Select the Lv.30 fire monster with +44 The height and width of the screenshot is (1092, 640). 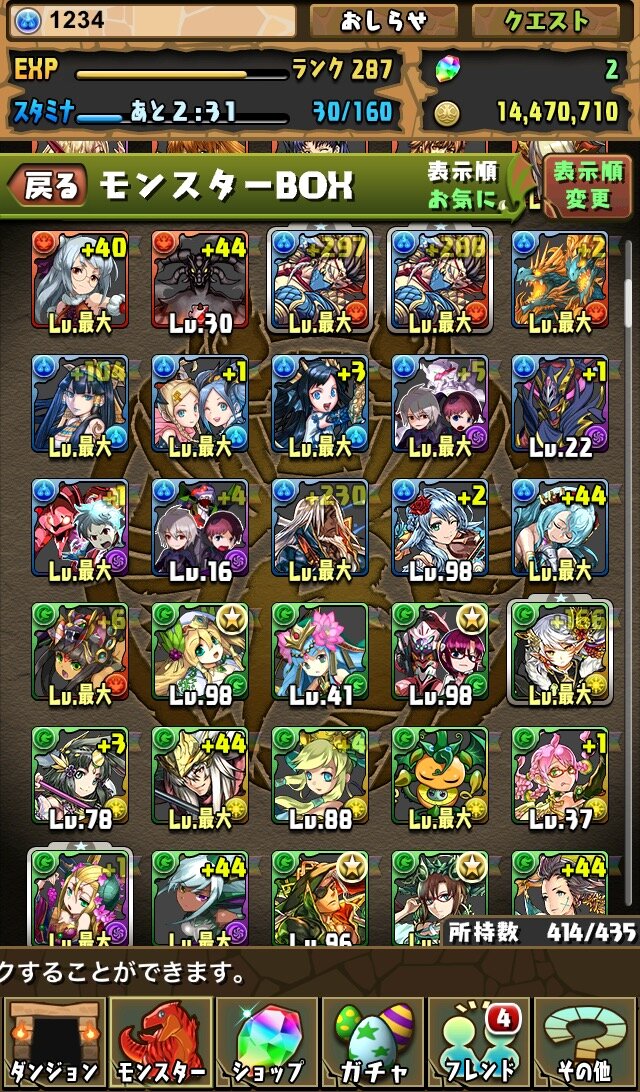200,280
